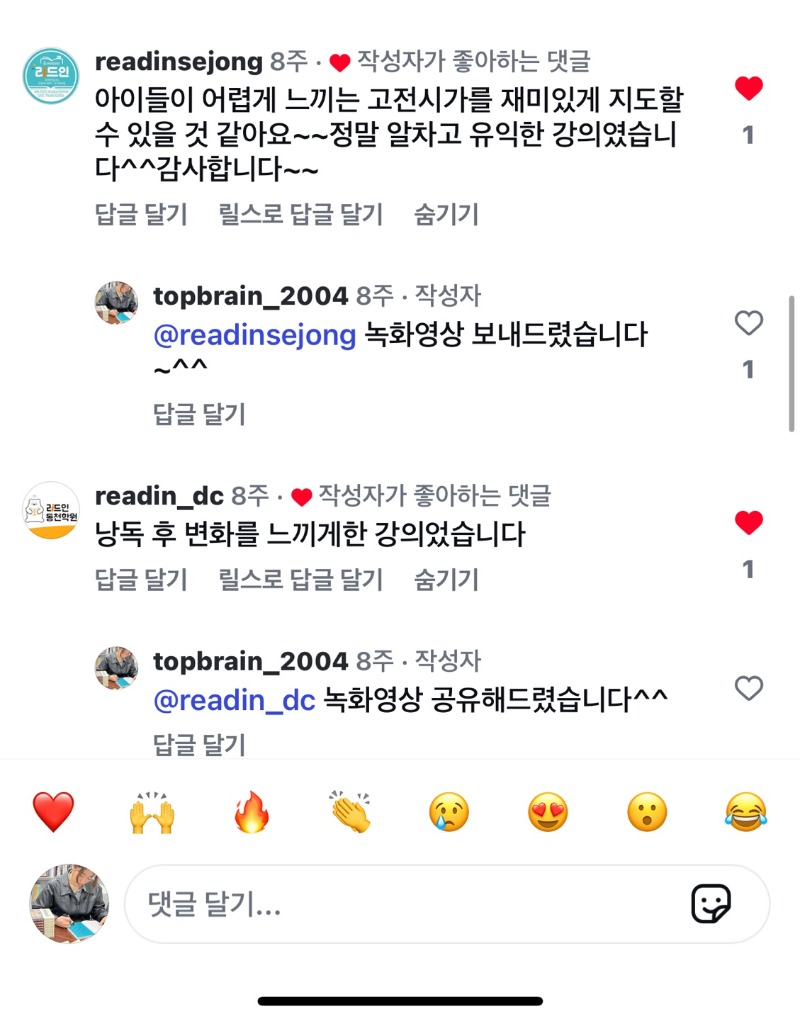Like topbrain_2004's reply to @readin_dc
The height and width of the screenshot is (1020, 800).
748,688
